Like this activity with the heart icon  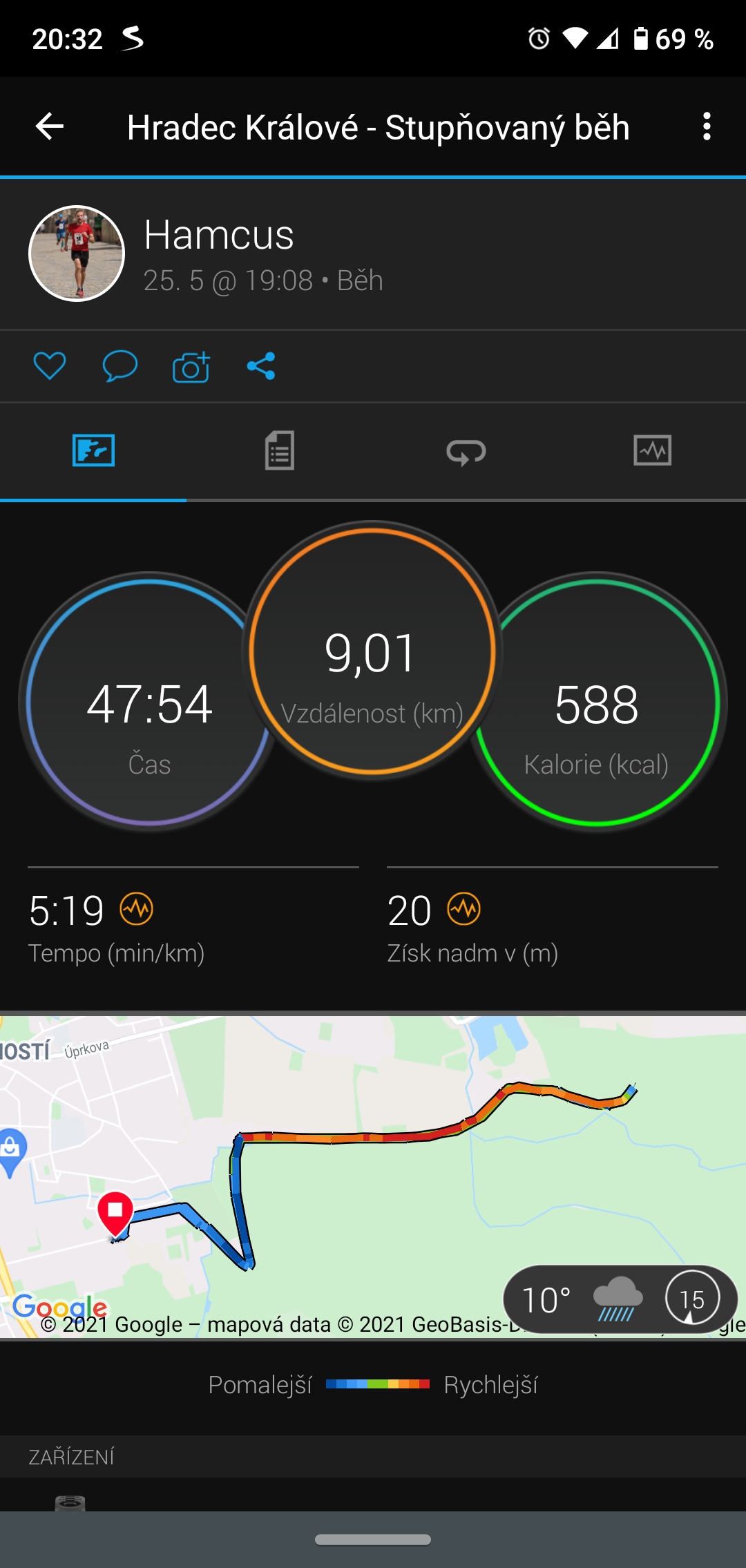tap(50, 366)
